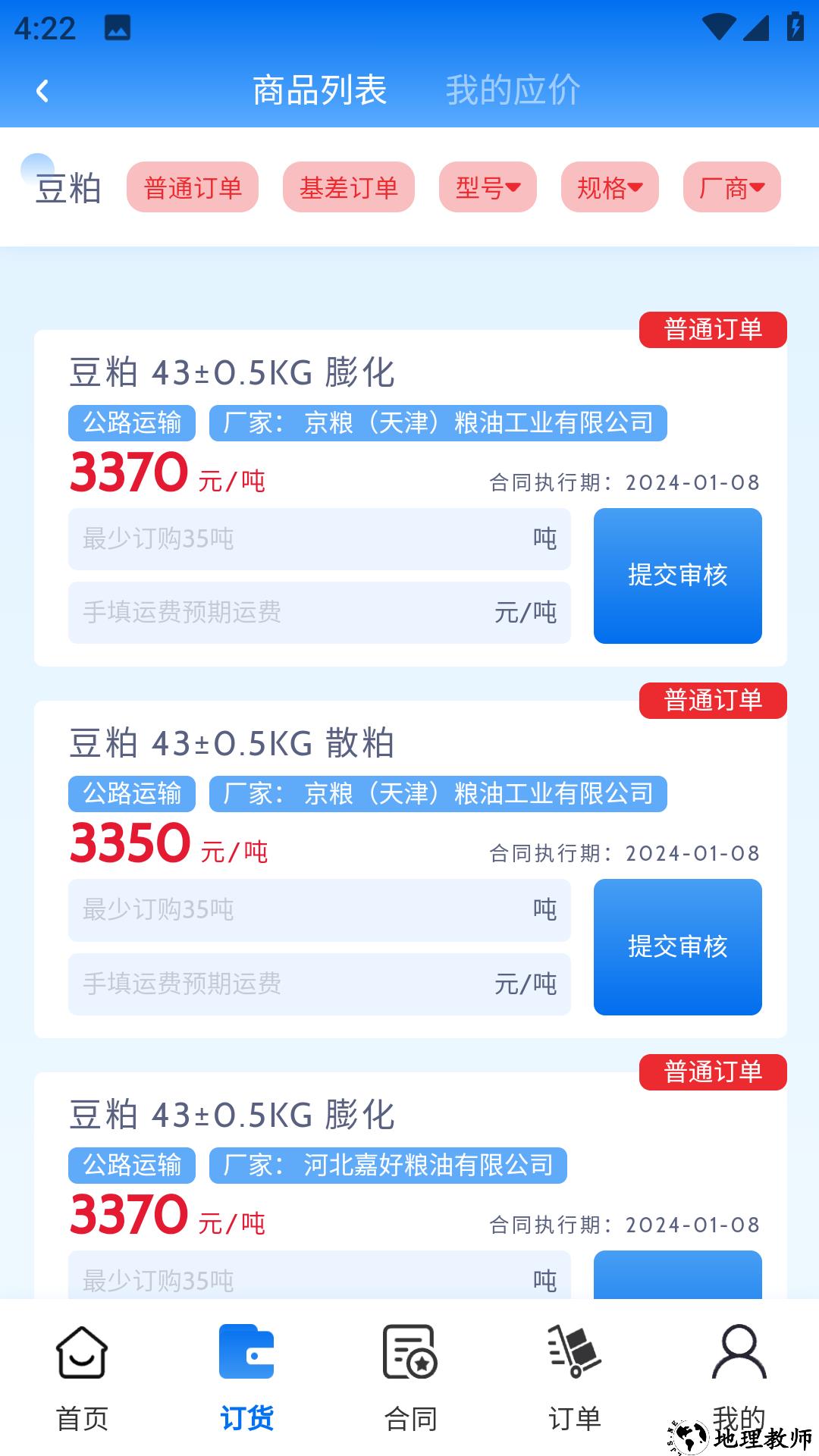Expand the 厂商 manufacturer dropdown
Image resolution: width=819 pixels, height=1456 pixels.
point(731,187)
